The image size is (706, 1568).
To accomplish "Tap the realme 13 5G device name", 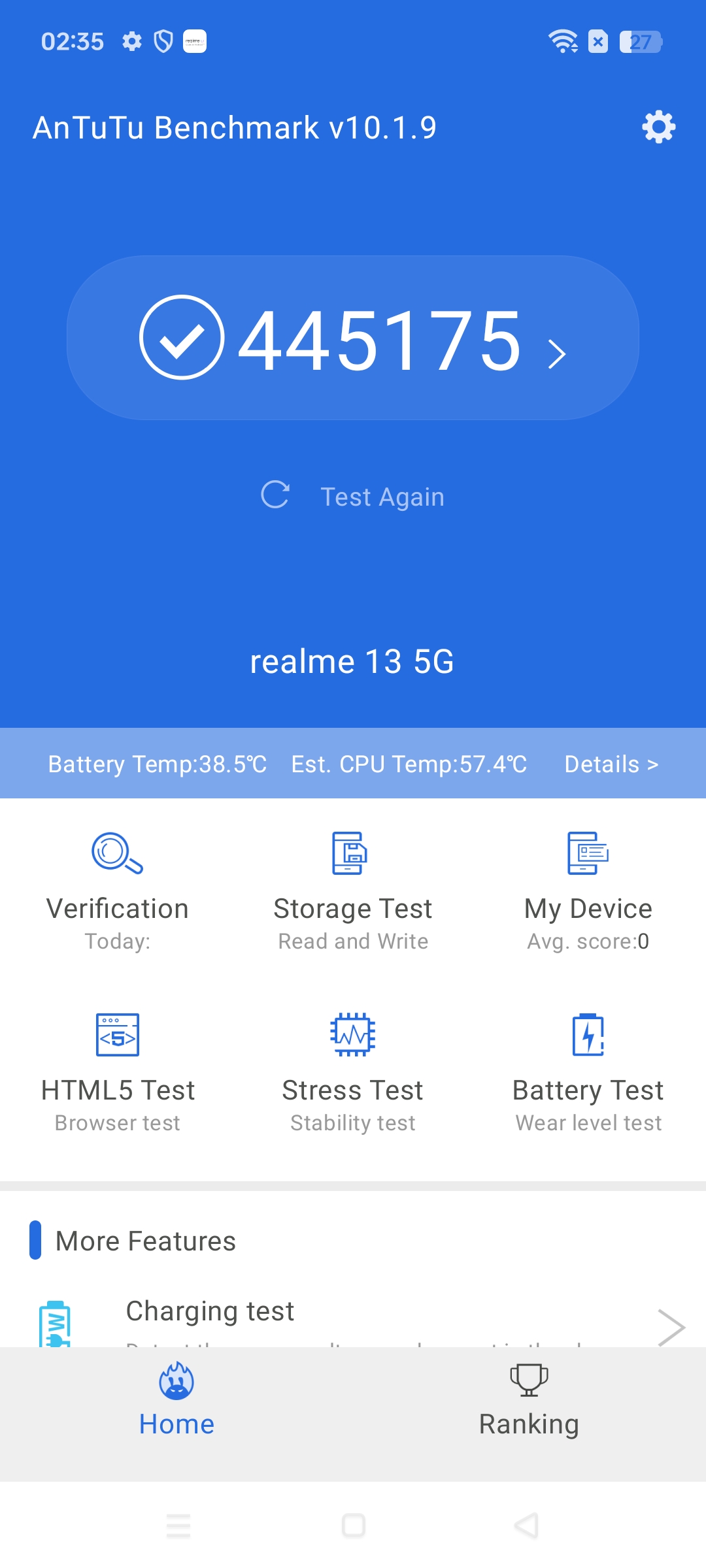I will [x=353, y=661].
